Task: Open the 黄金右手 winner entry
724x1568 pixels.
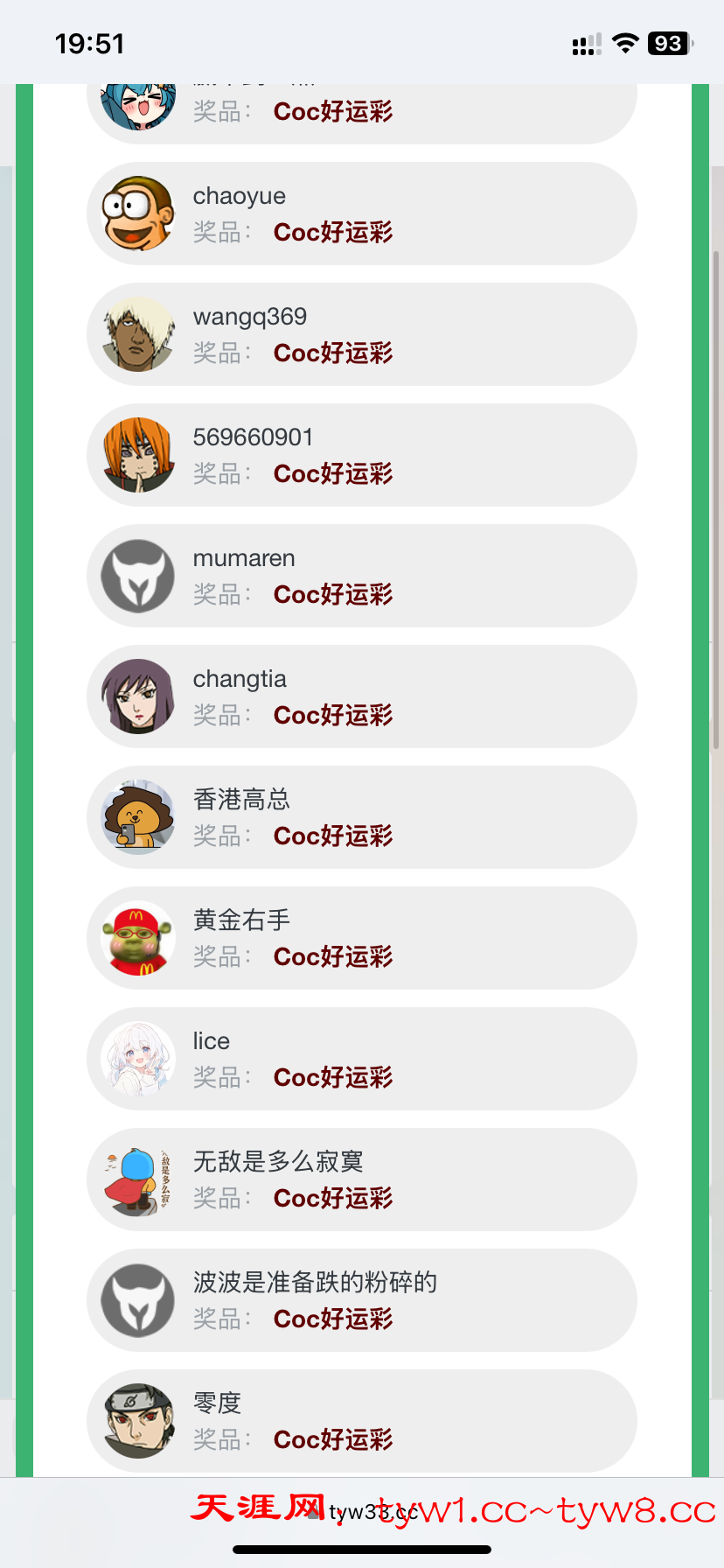Action: pyautogui.click(x=362, y=938)
